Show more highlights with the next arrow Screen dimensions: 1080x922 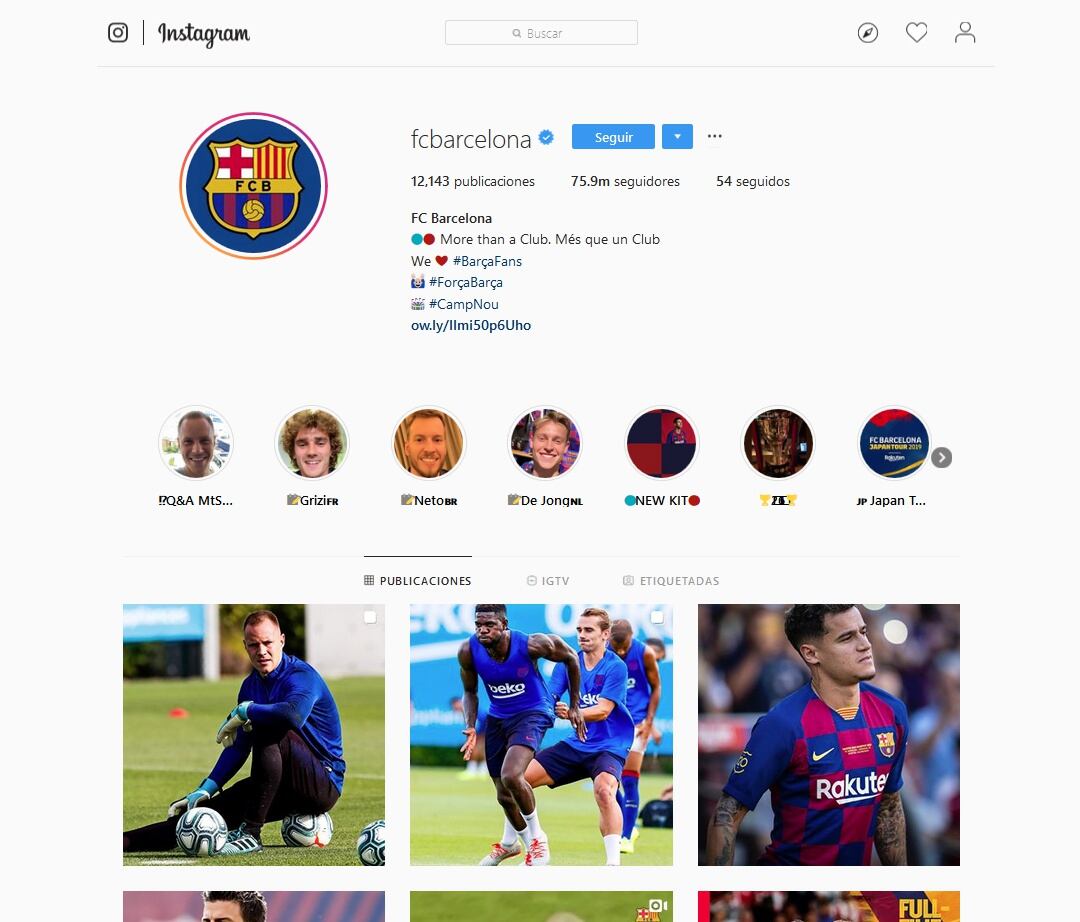(941, 458)
